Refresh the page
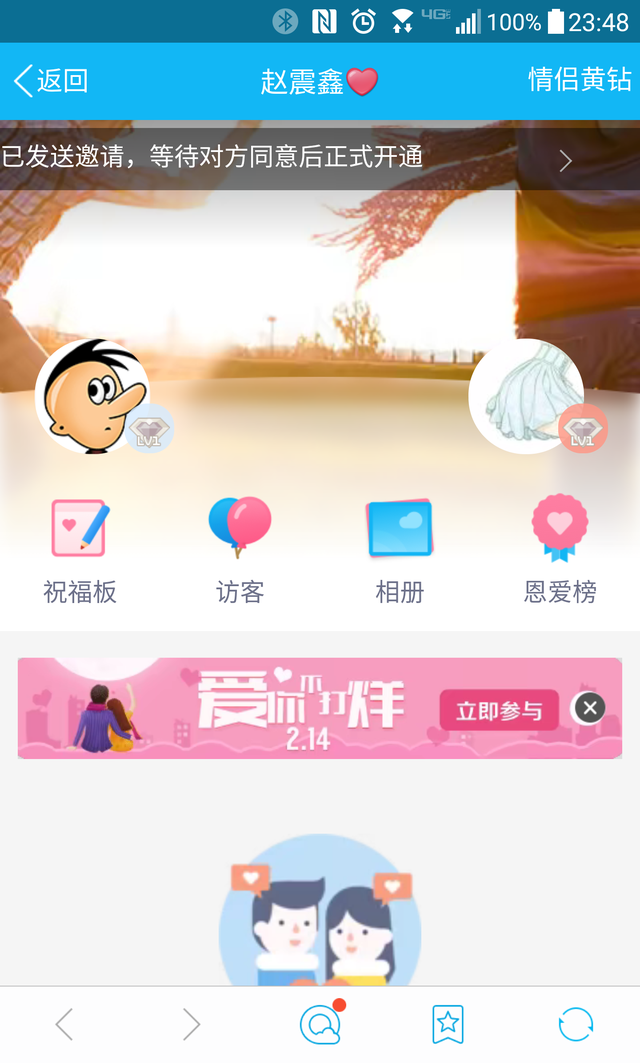This screenshot has width=640, height=1063. click(575, 1024)
